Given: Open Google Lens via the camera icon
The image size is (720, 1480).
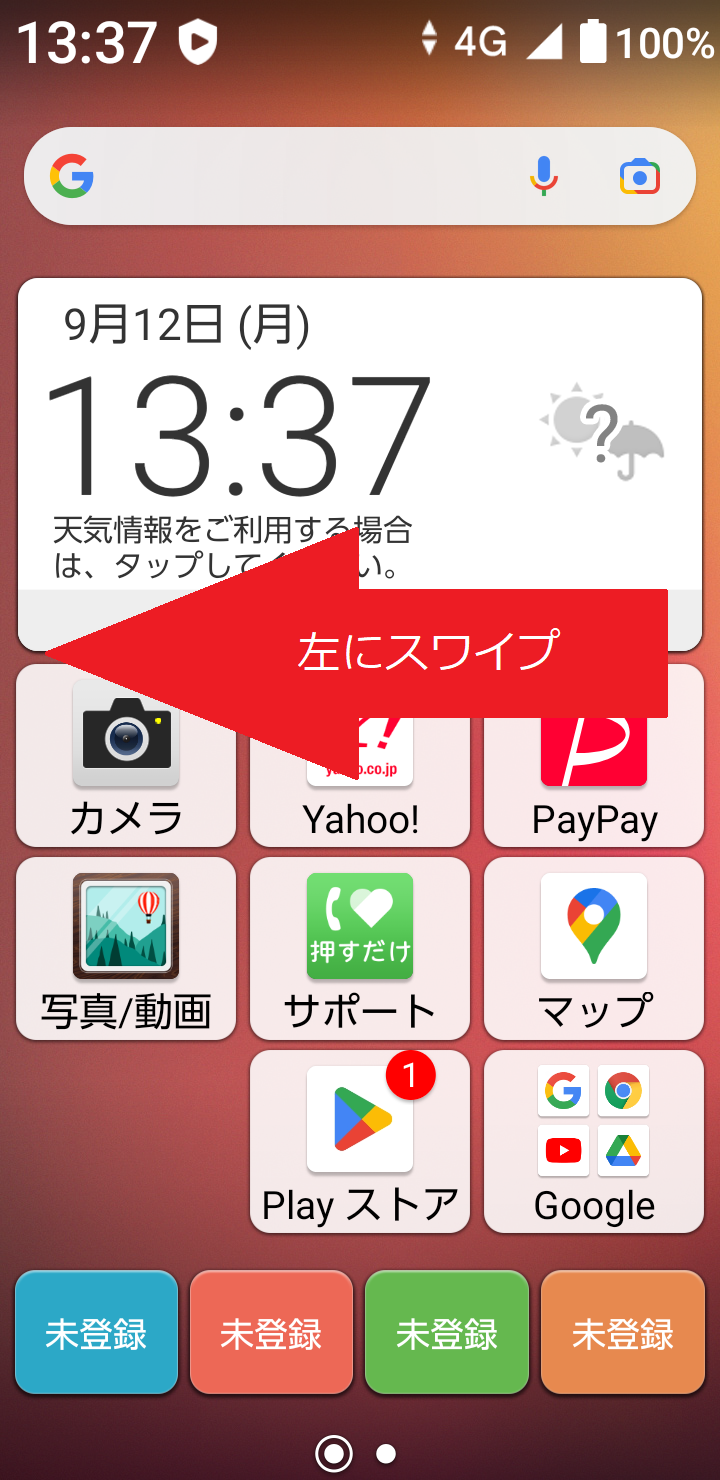Looking at the screenshot, I should coord(641,175).
